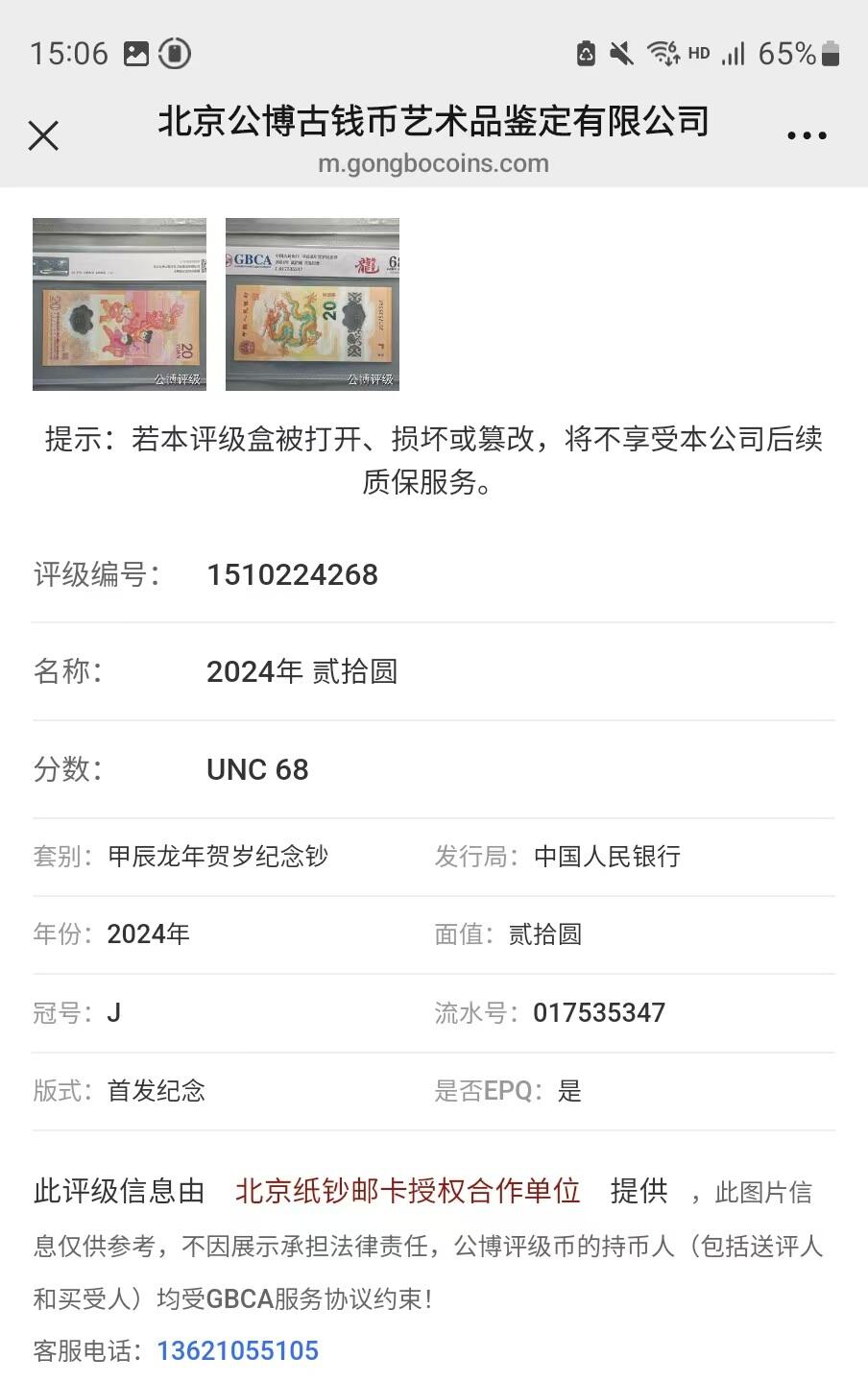
Task: Tap the cellular signal strength icon
Action: pos(735,55)
